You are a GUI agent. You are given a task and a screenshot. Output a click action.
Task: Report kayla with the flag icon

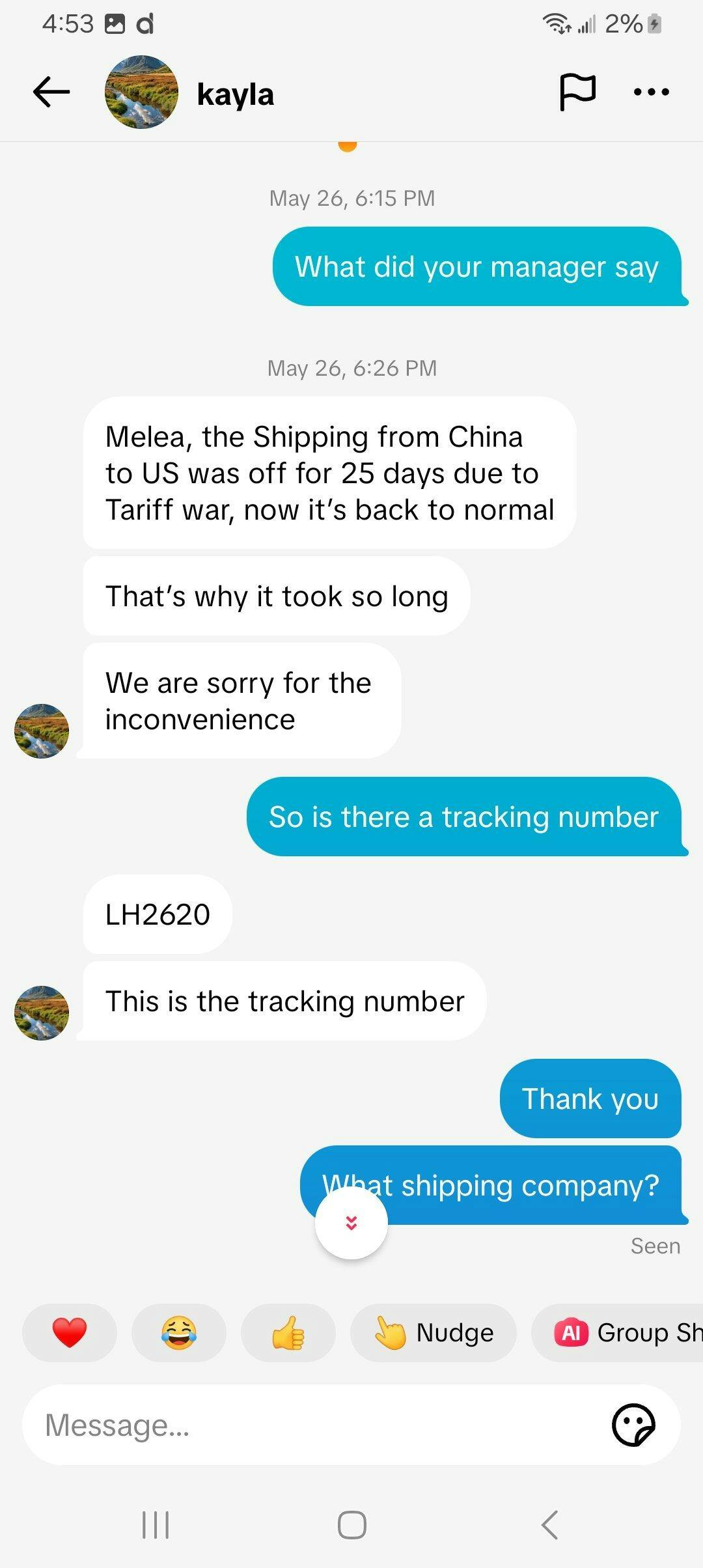coord(577,92)
